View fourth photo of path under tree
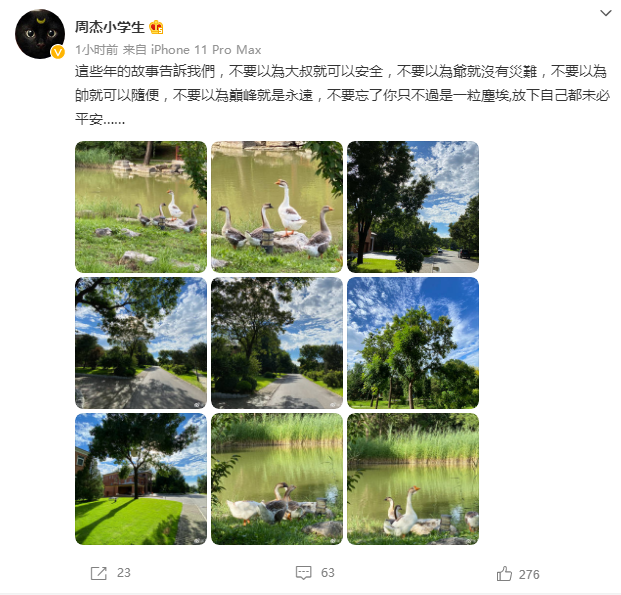Image resolution: width=621 pixels, height=595 pixels. (x=141, y=343)
